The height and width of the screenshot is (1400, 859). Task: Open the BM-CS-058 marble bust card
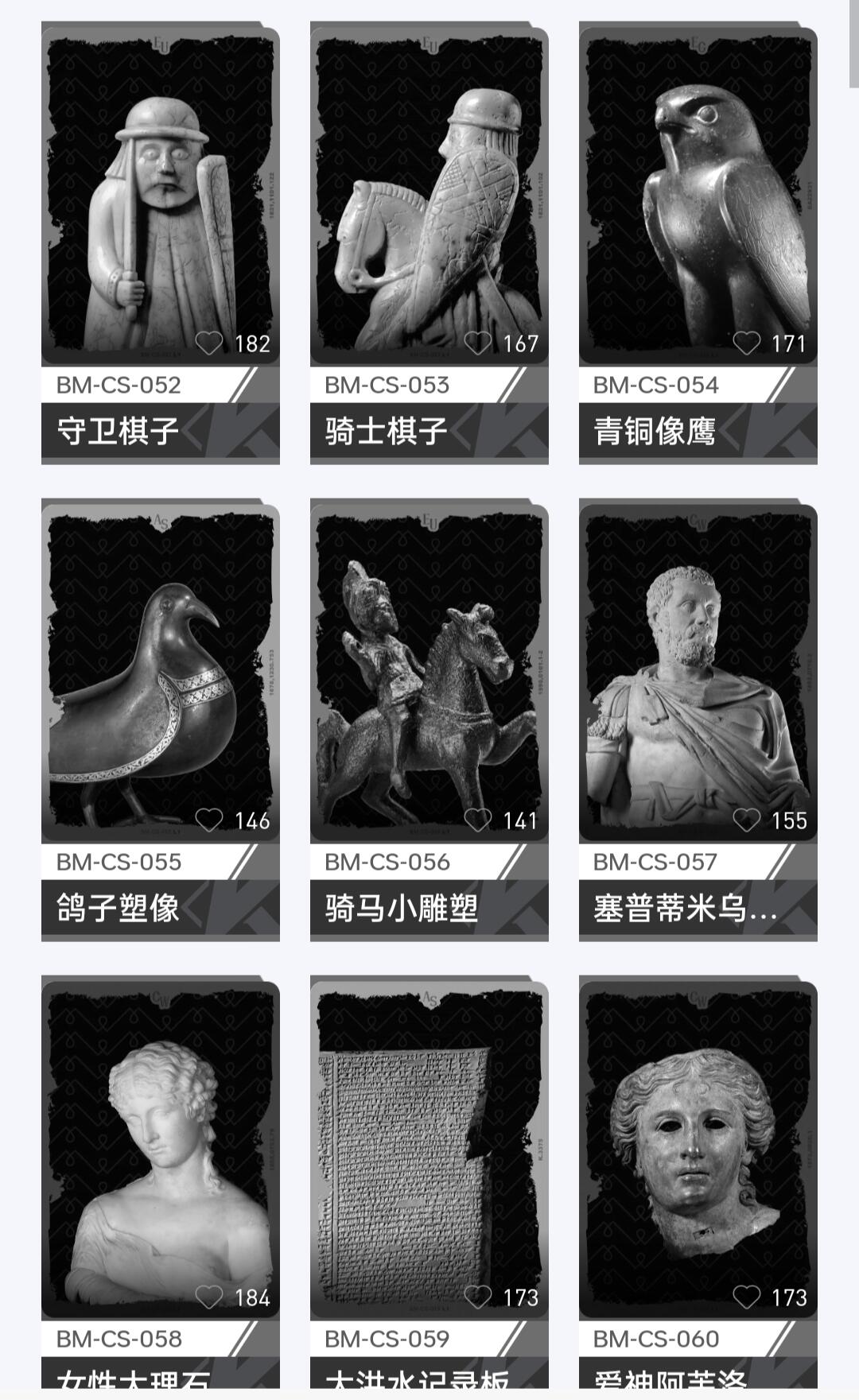pyautogui.click(x=160, y=1153)
